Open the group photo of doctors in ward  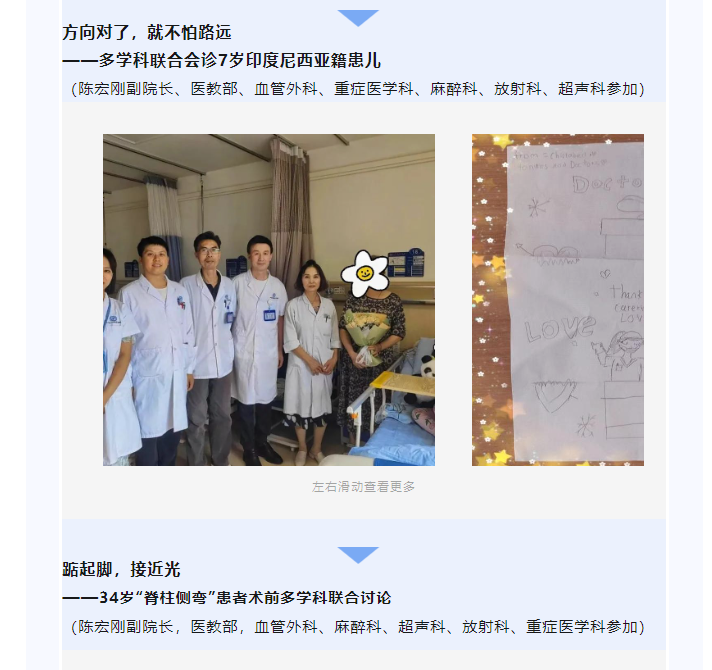268,300
